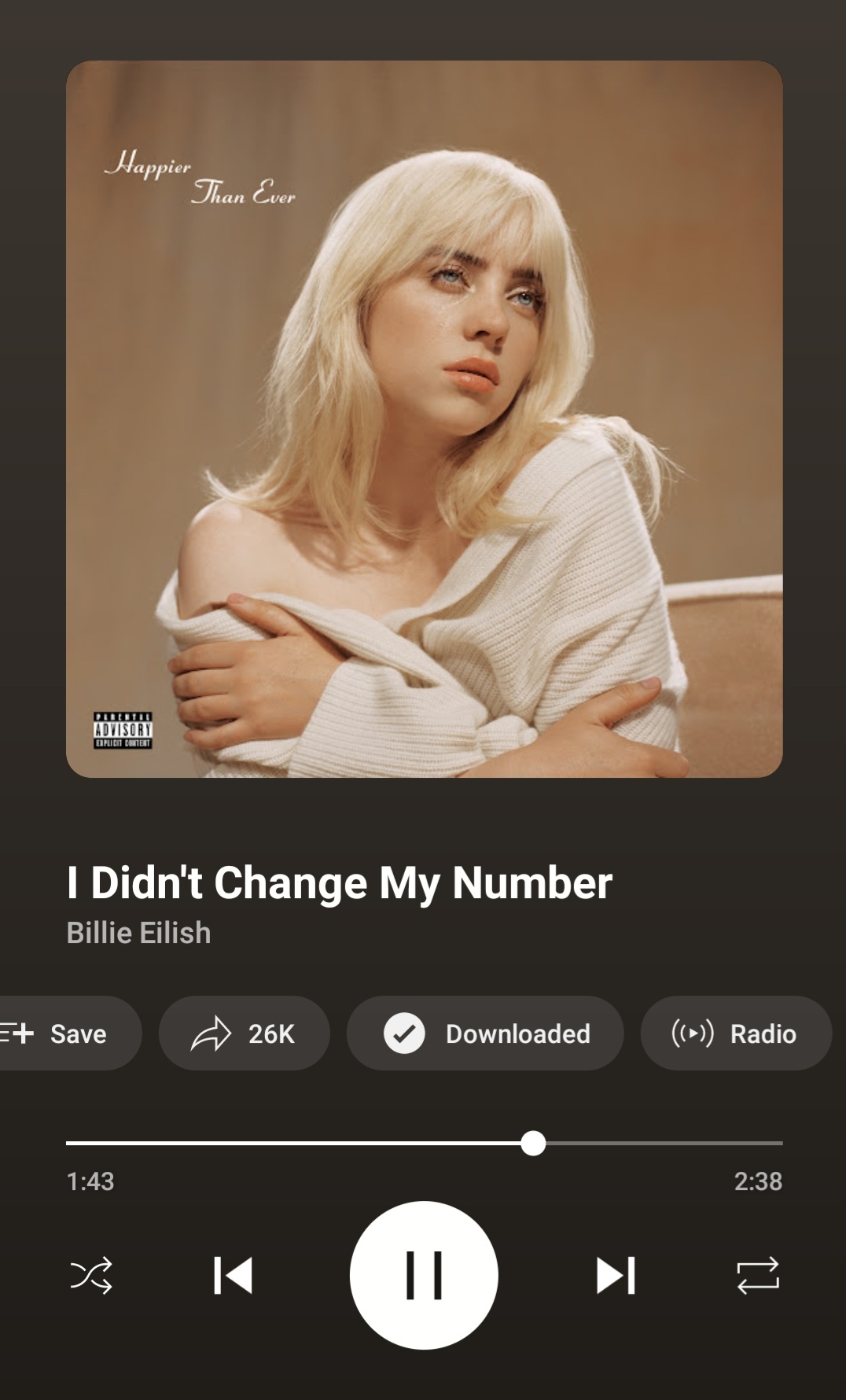
Task: Tap the Downloaded chip
Action: pos(485,1033)
